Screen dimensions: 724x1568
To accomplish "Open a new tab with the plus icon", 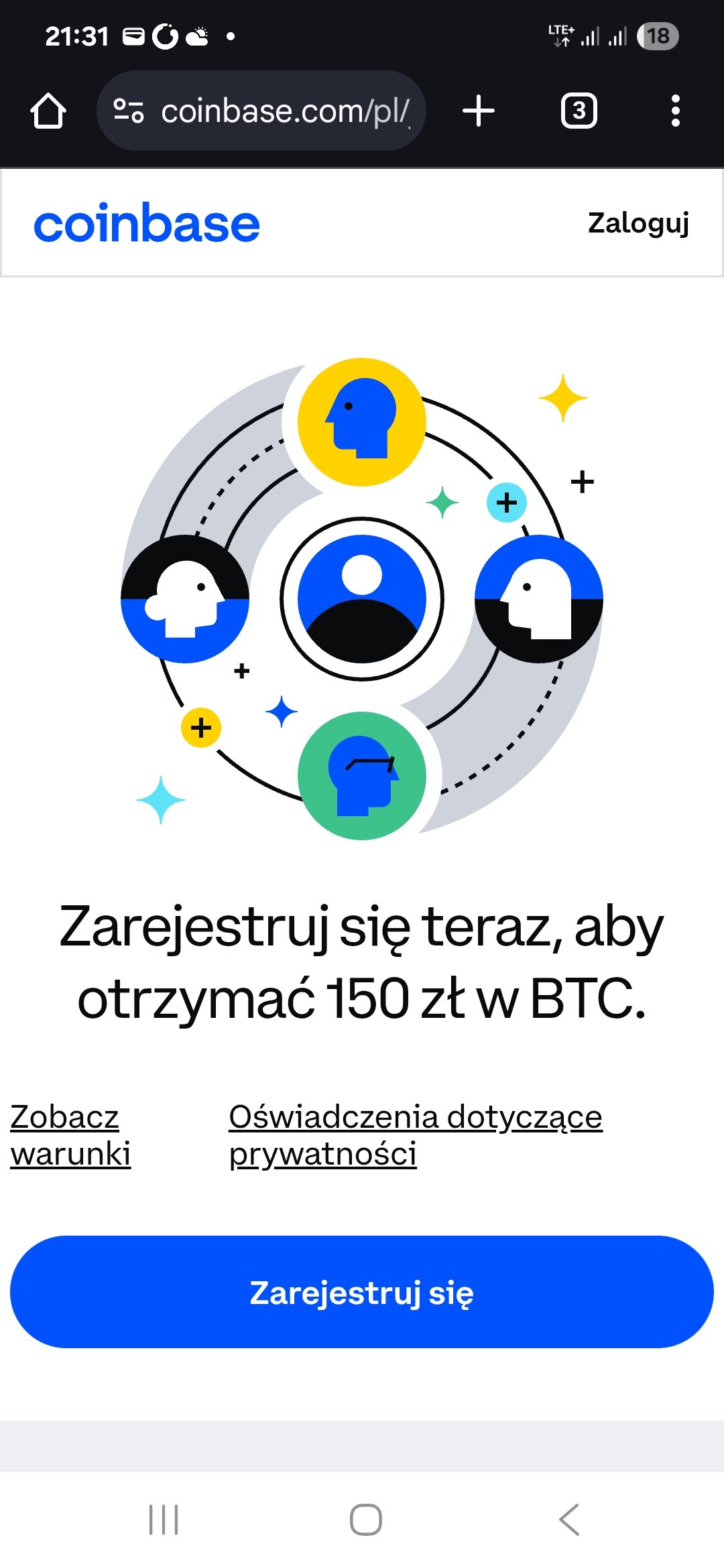I will coord(479,111).
